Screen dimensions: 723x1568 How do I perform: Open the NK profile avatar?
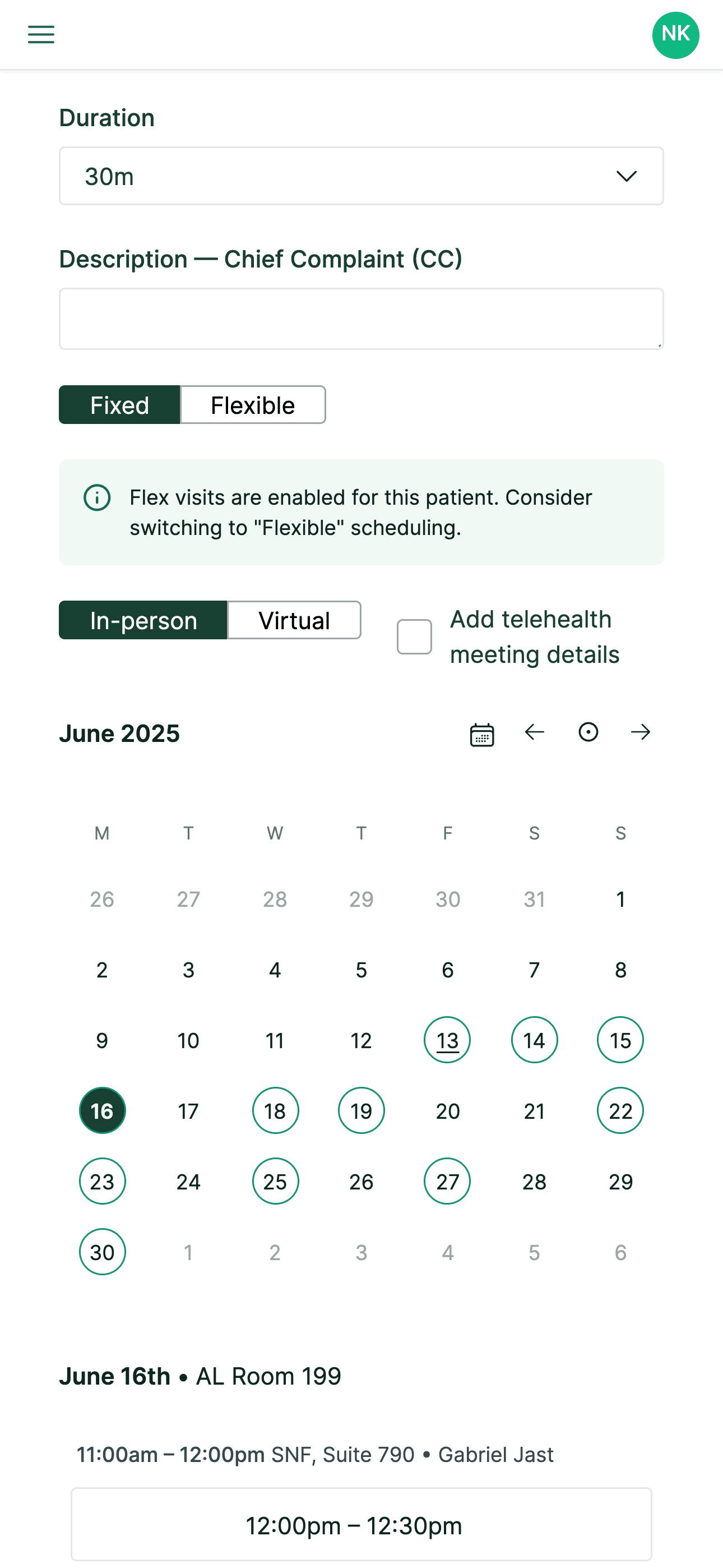click(675, 35)
